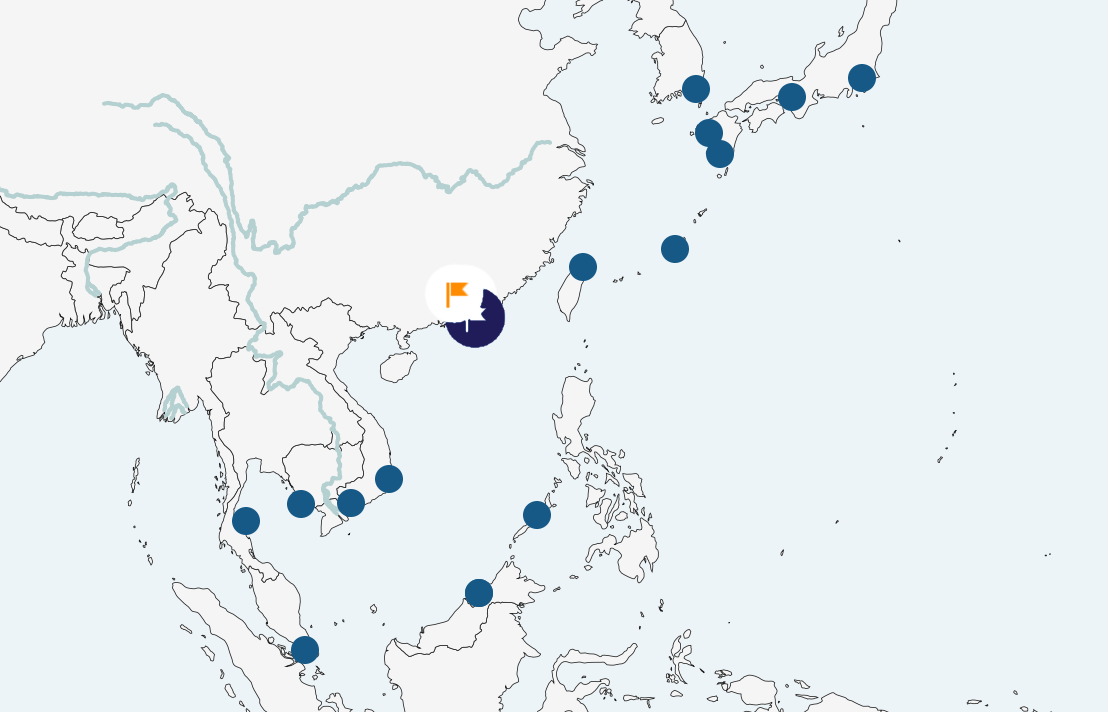Select the marker at Singapore
Viewport: 1108px width, 712px height.
pyautogui.click(x=305, y=650)
